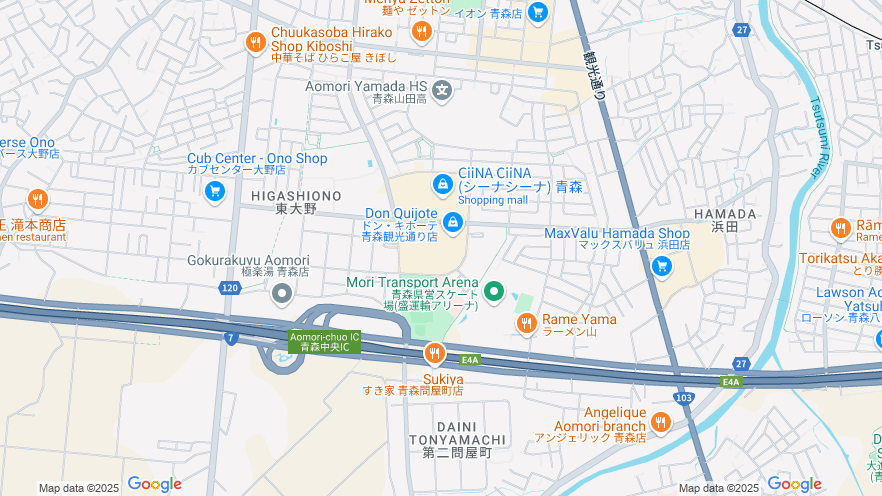Open Chuukasoba Hirako Shop Kiboshi pin
The image size is (882, 496).
point(255,42)
